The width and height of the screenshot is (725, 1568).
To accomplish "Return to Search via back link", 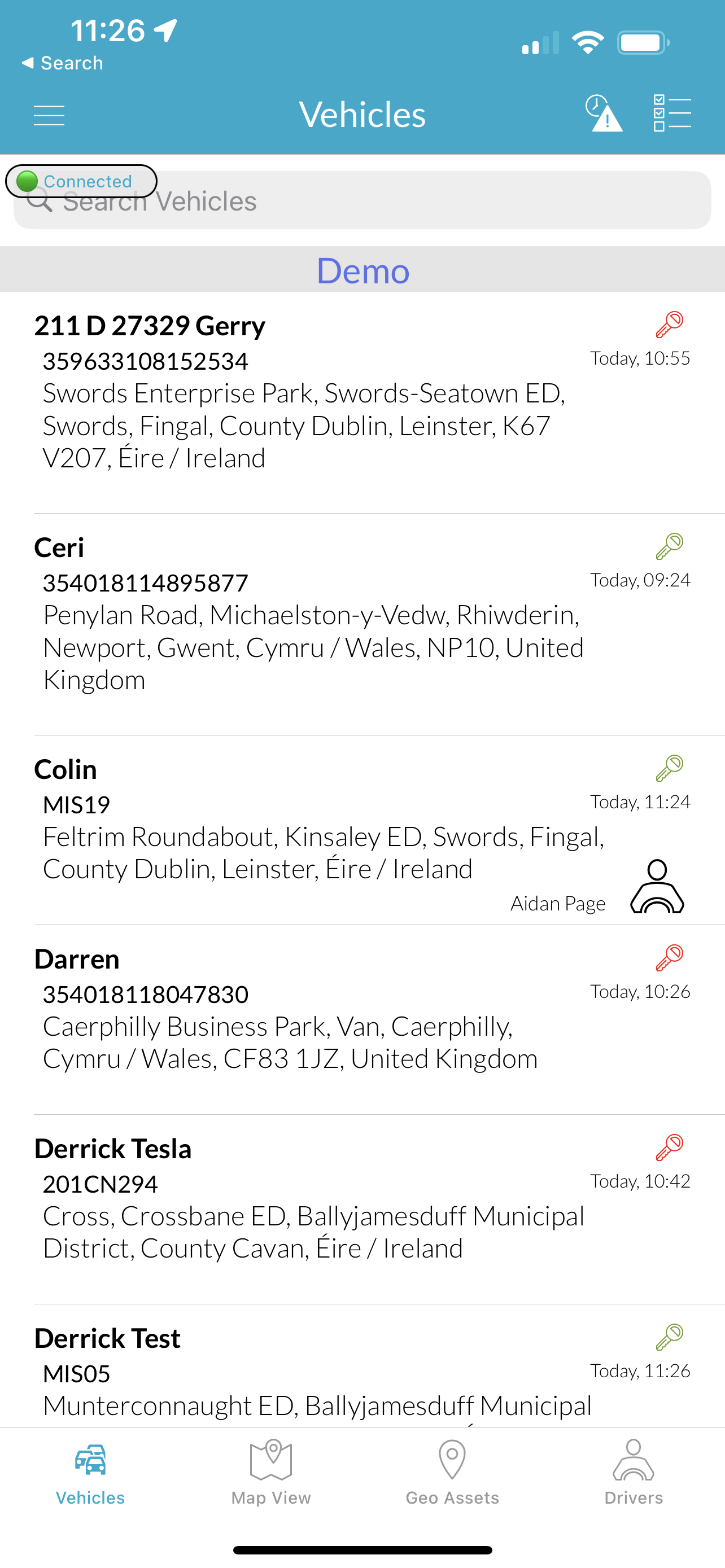I will 62,63.
